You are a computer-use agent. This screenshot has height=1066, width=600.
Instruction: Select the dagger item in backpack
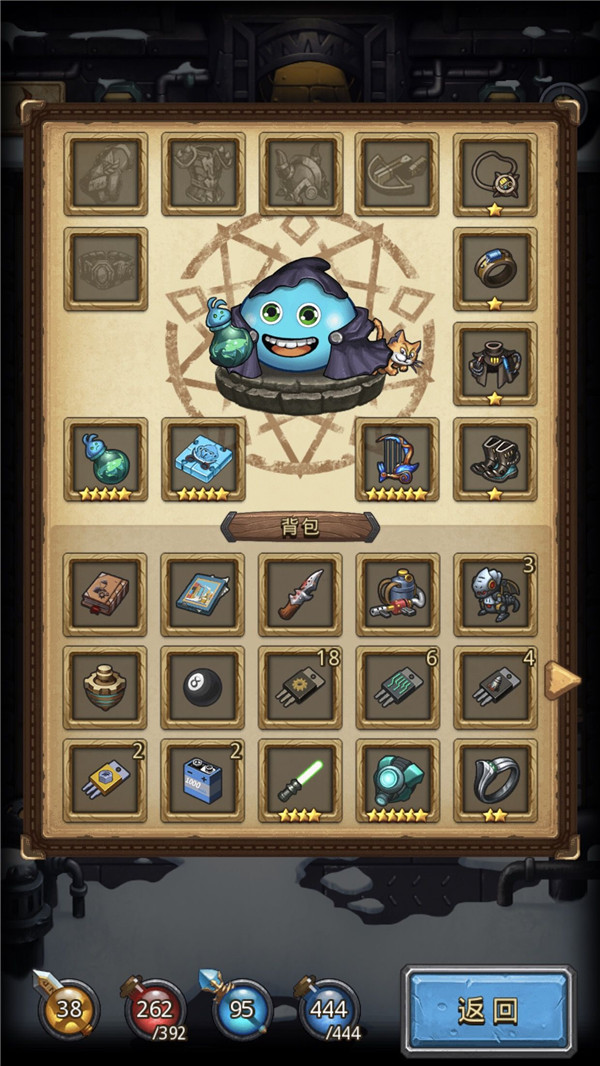(x=301, y=594)
